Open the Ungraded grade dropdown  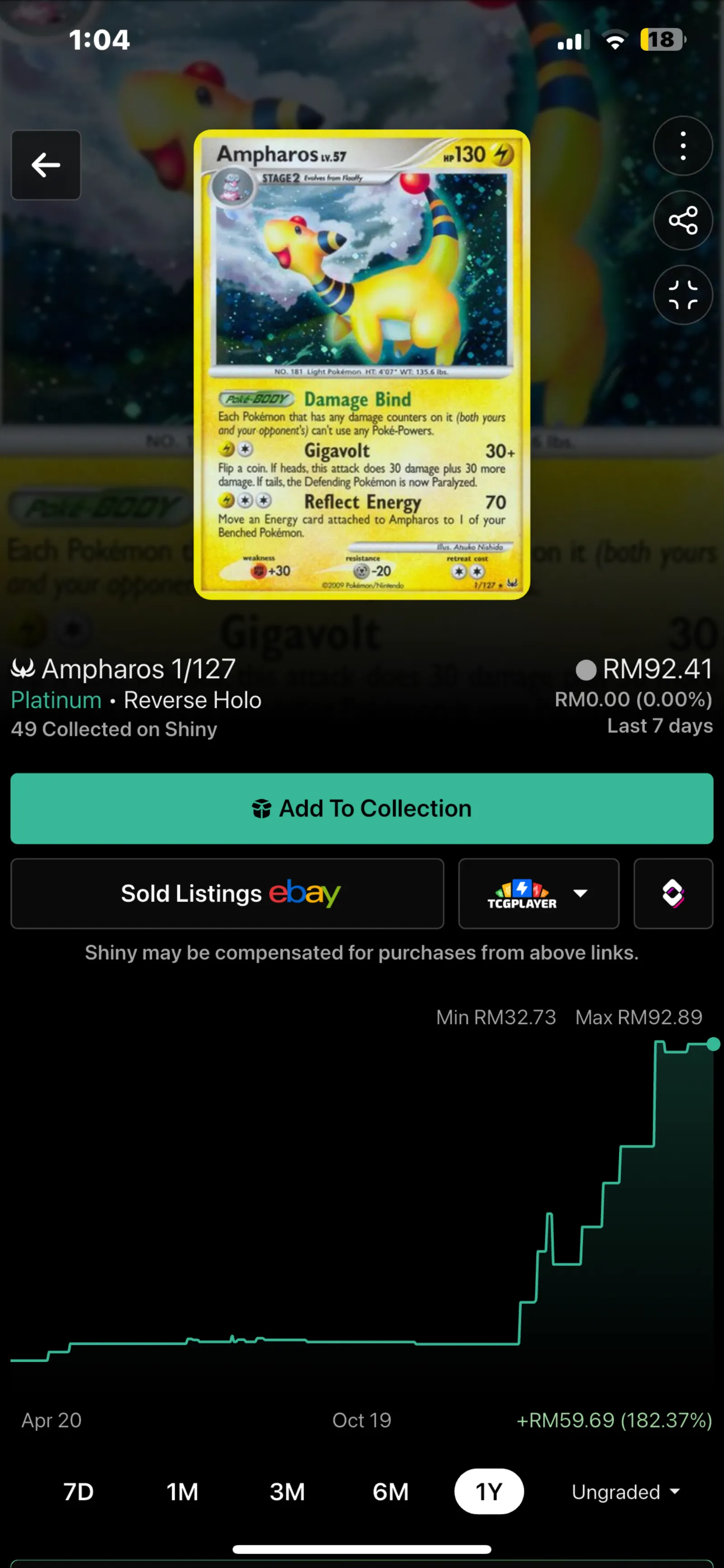click(x=625, y=1491)
